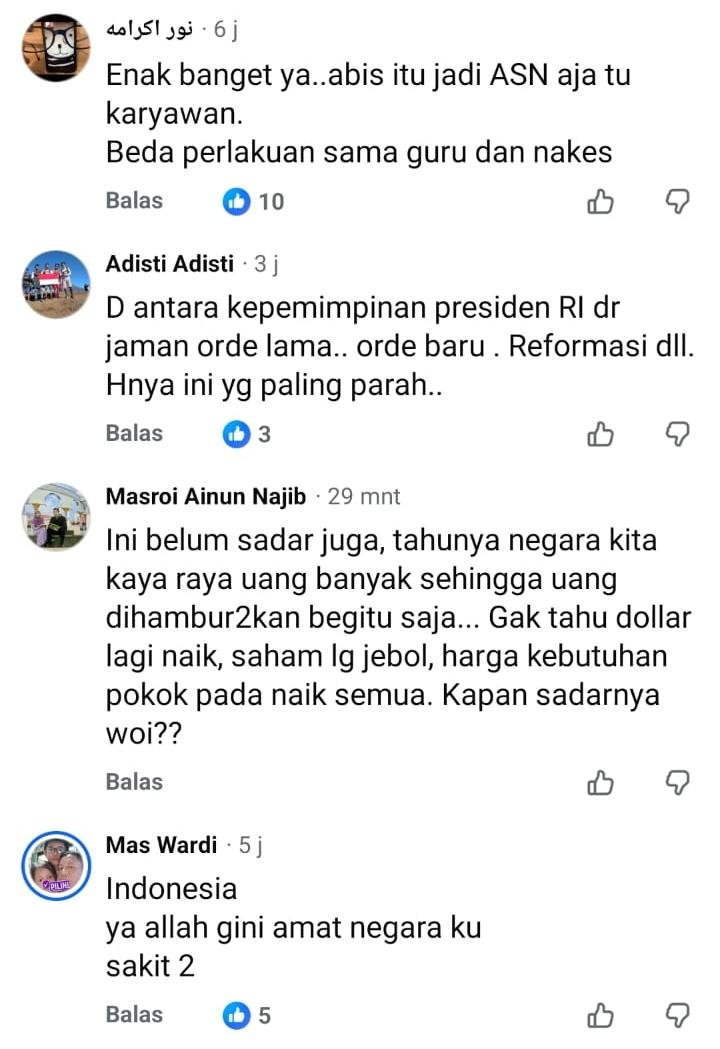
Task: Open Masroi Ainun Najib's profile name
Action: 206,496
